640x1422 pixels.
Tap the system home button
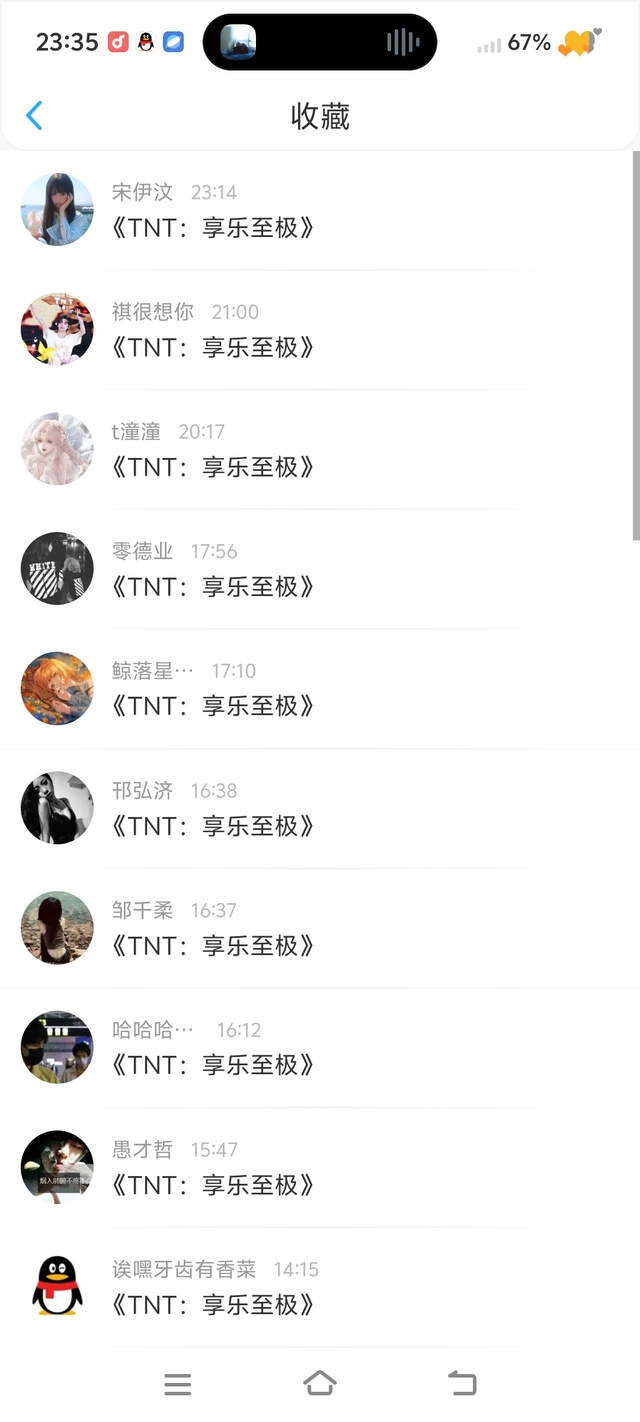(319, 1384)
